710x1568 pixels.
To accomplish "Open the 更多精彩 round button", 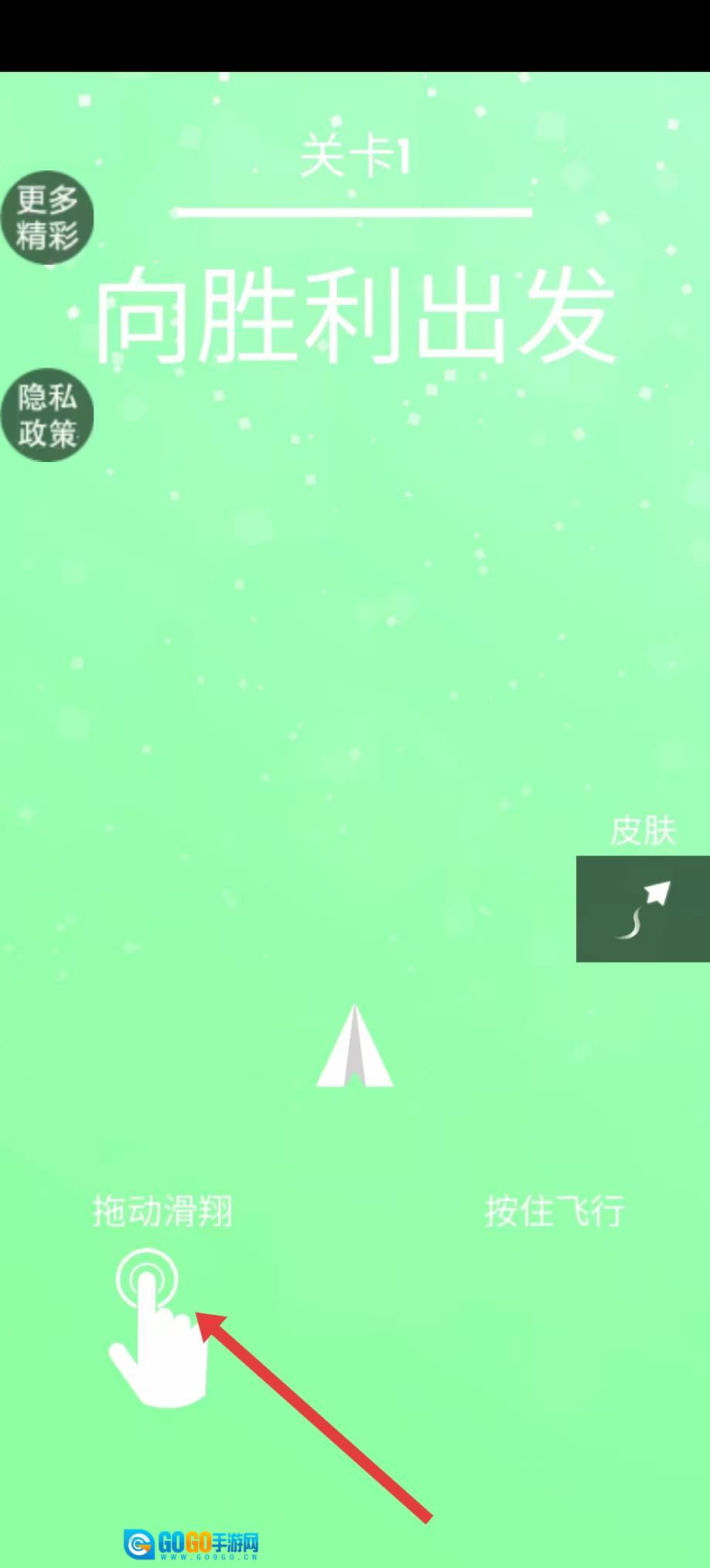I will click(x=46, y=217).
